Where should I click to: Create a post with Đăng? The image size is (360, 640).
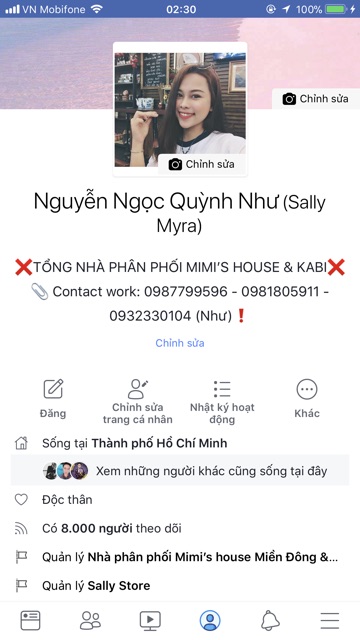tap(53, 399)
